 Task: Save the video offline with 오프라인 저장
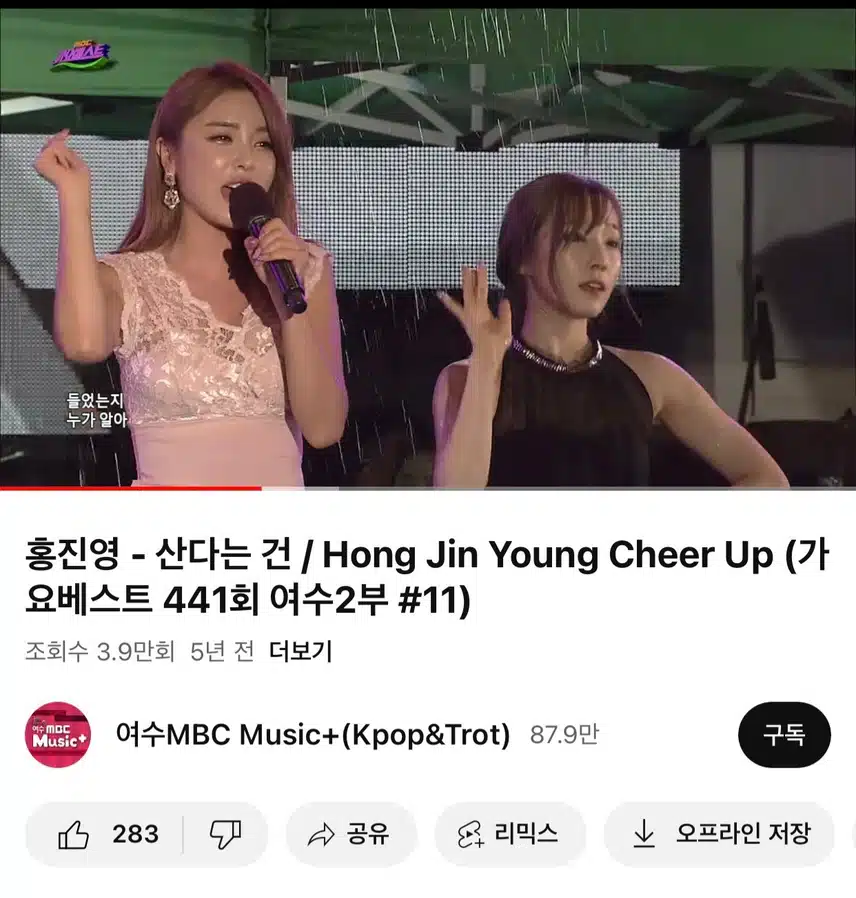click(721, 834)
